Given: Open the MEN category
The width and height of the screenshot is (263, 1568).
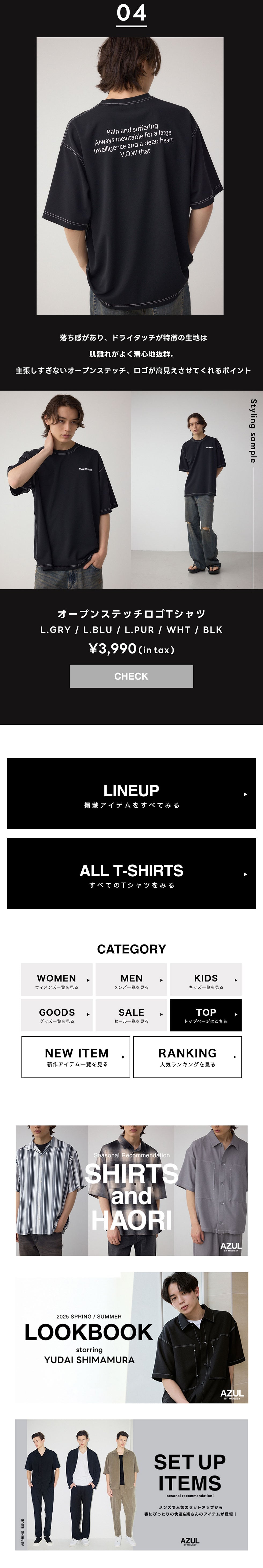Looking at the screenshot, I should [131, 979].
